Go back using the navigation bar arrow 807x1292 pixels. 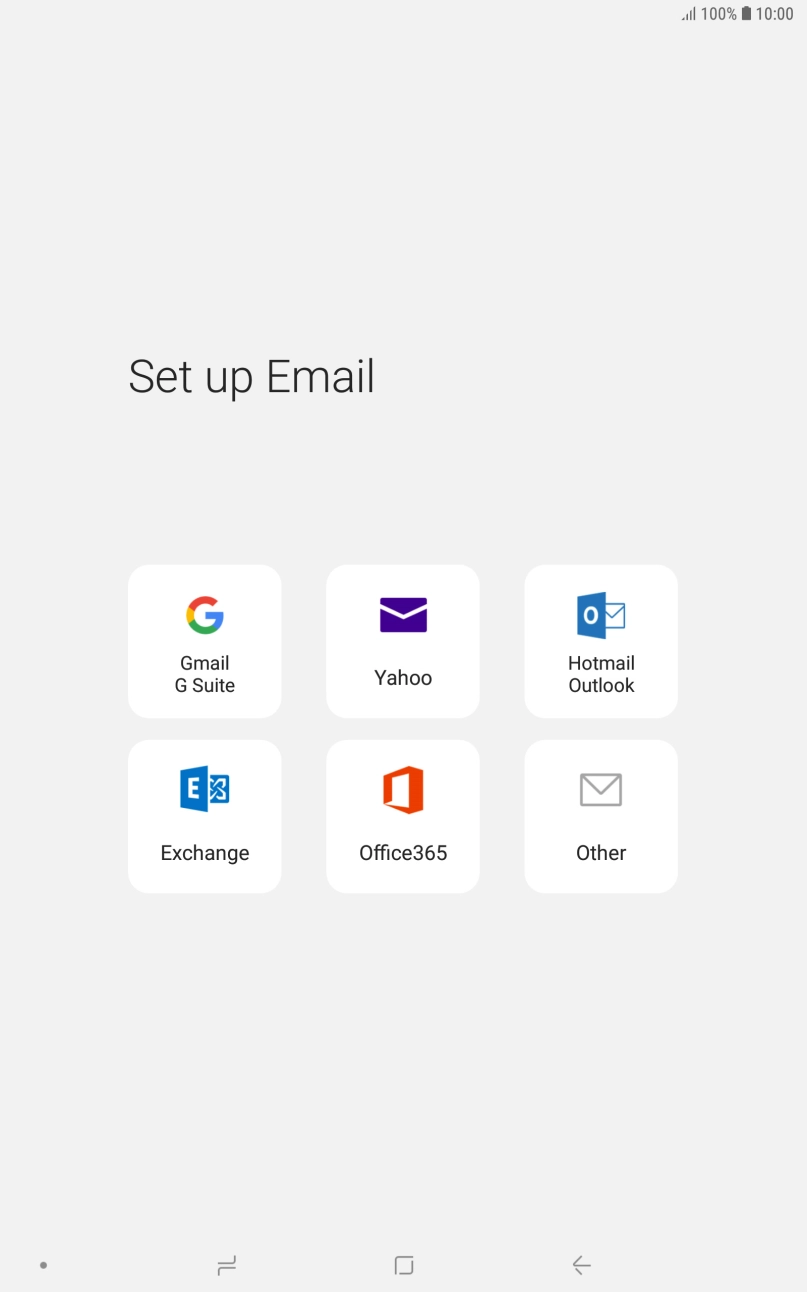click(x=581, y=1265)
